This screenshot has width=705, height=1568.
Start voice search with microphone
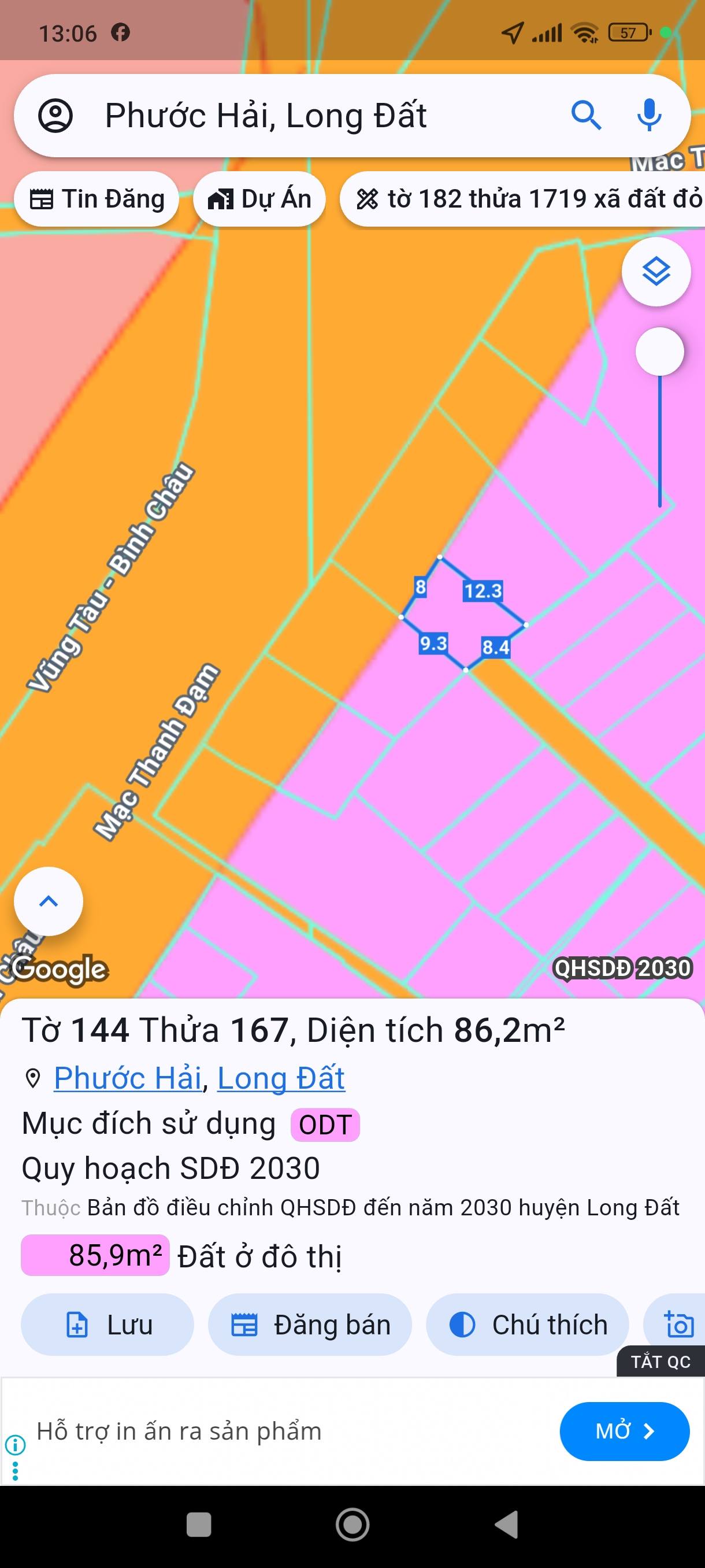click(x=648, y=116)
